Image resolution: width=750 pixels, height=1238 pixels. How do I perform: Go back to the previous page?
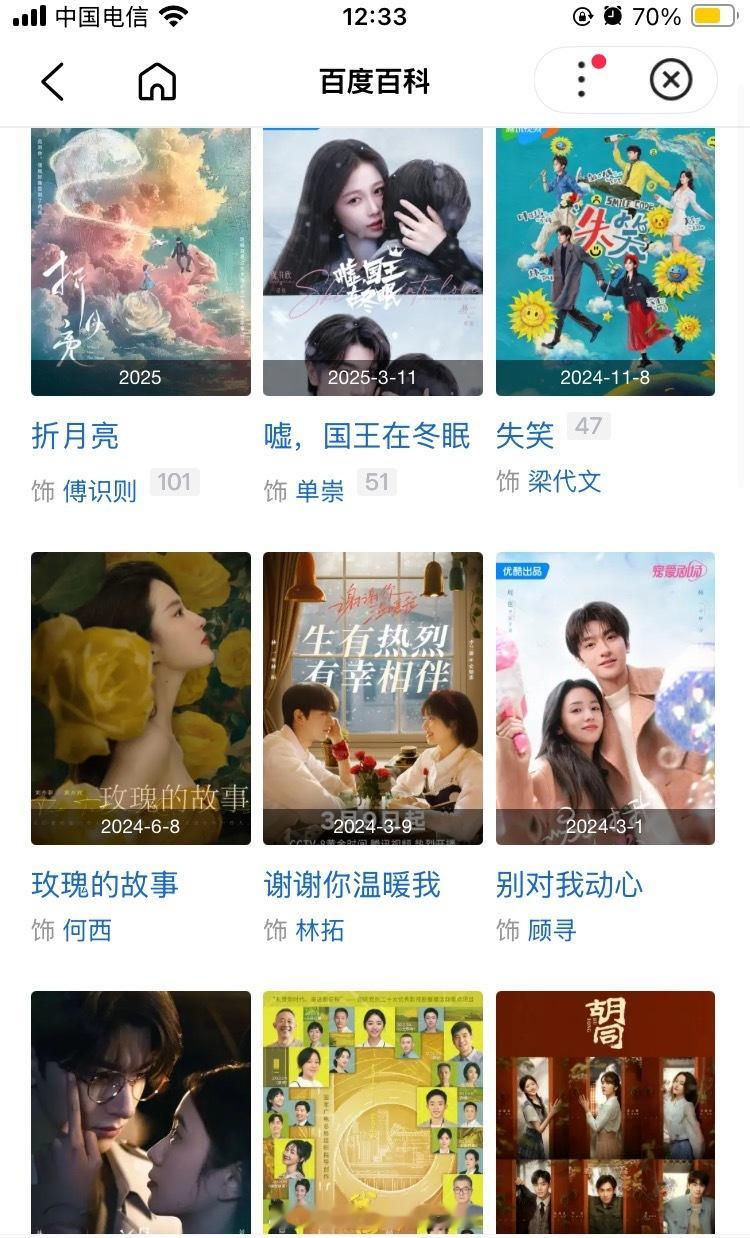53,81
